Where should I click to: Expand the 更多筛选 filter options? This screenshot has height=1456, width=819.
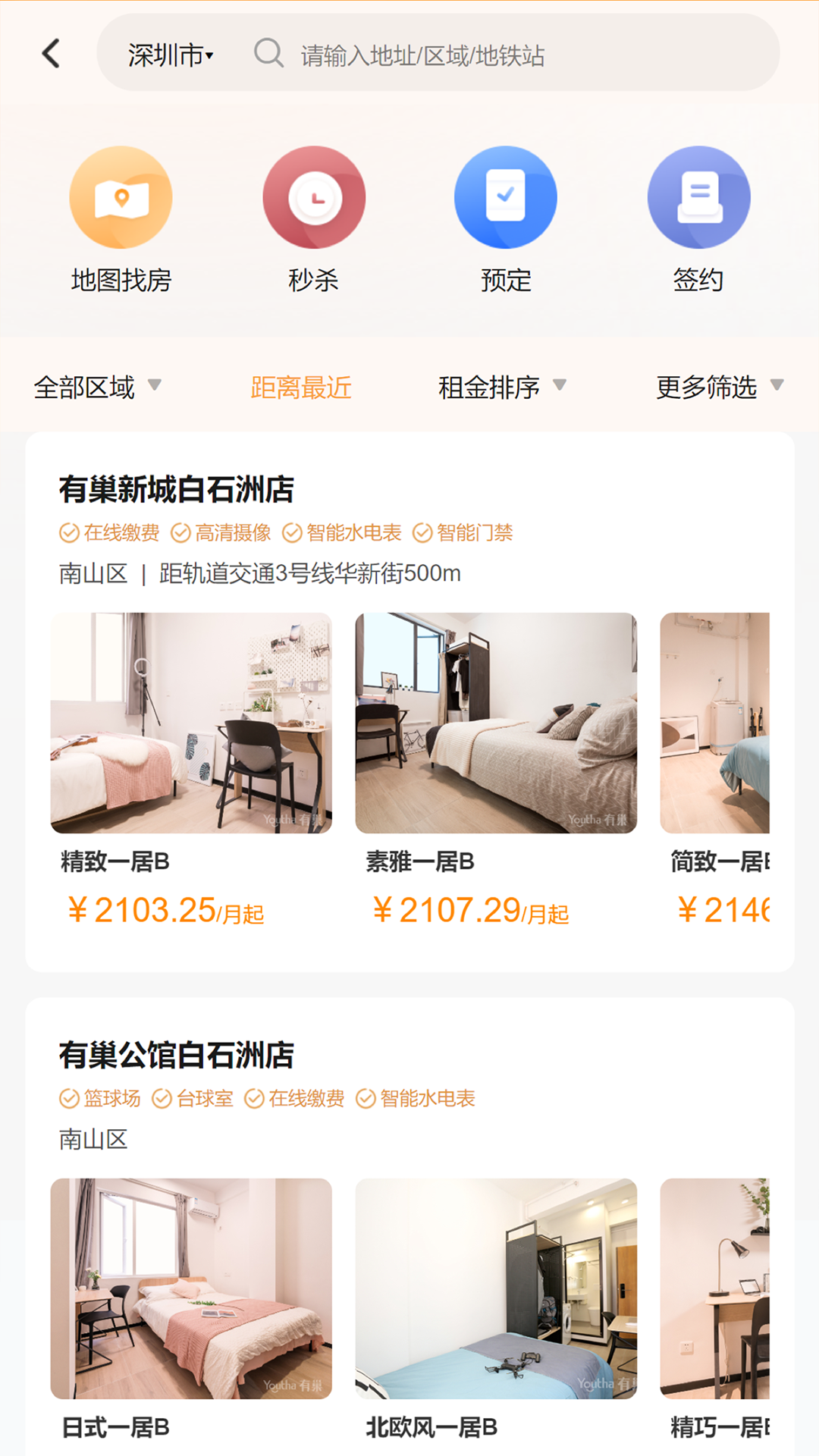[x=720, y=388]
